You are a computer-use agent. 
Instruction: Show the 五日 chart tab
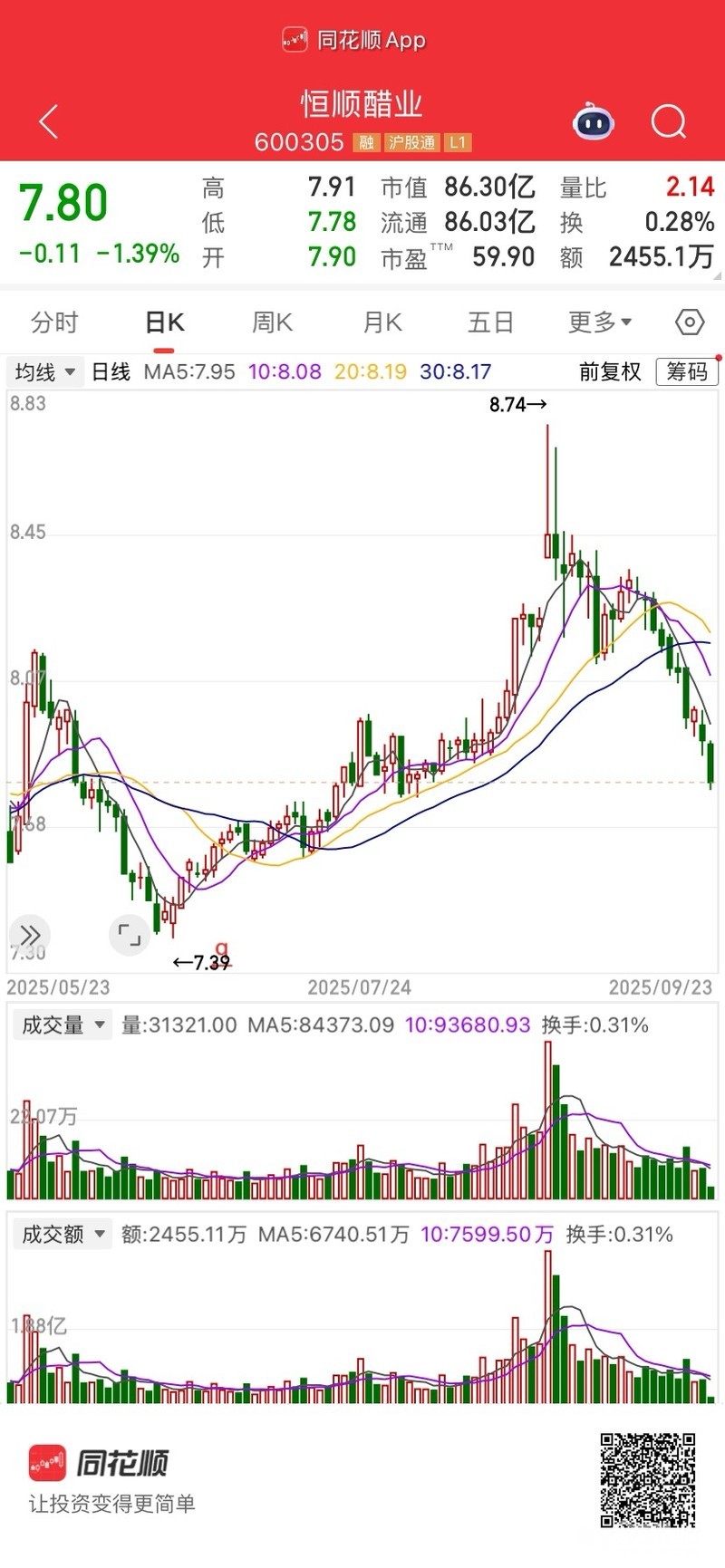pyautogui.click(x=490, y=322)
